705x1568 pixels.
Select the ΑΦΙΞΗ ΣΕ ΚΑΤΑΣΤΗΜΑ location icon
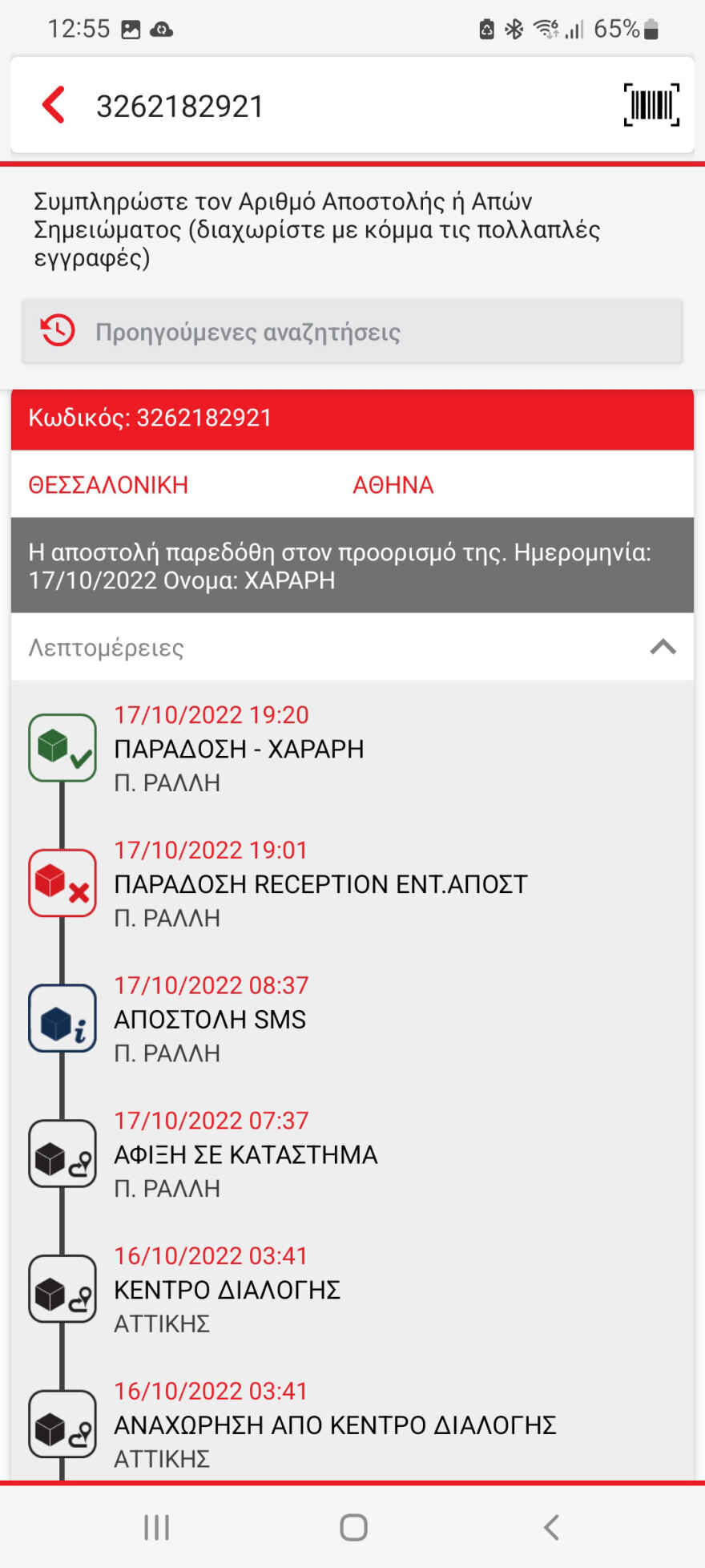[62, 1154]
